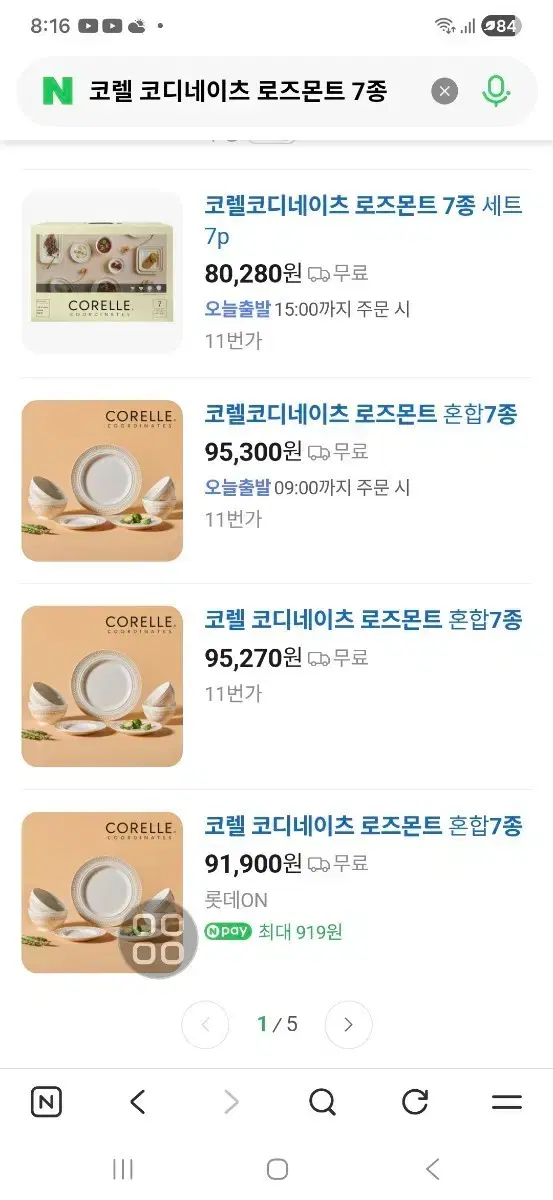Open the green Naver N logo
553x1200 pixels.
(x=58, y=92)
